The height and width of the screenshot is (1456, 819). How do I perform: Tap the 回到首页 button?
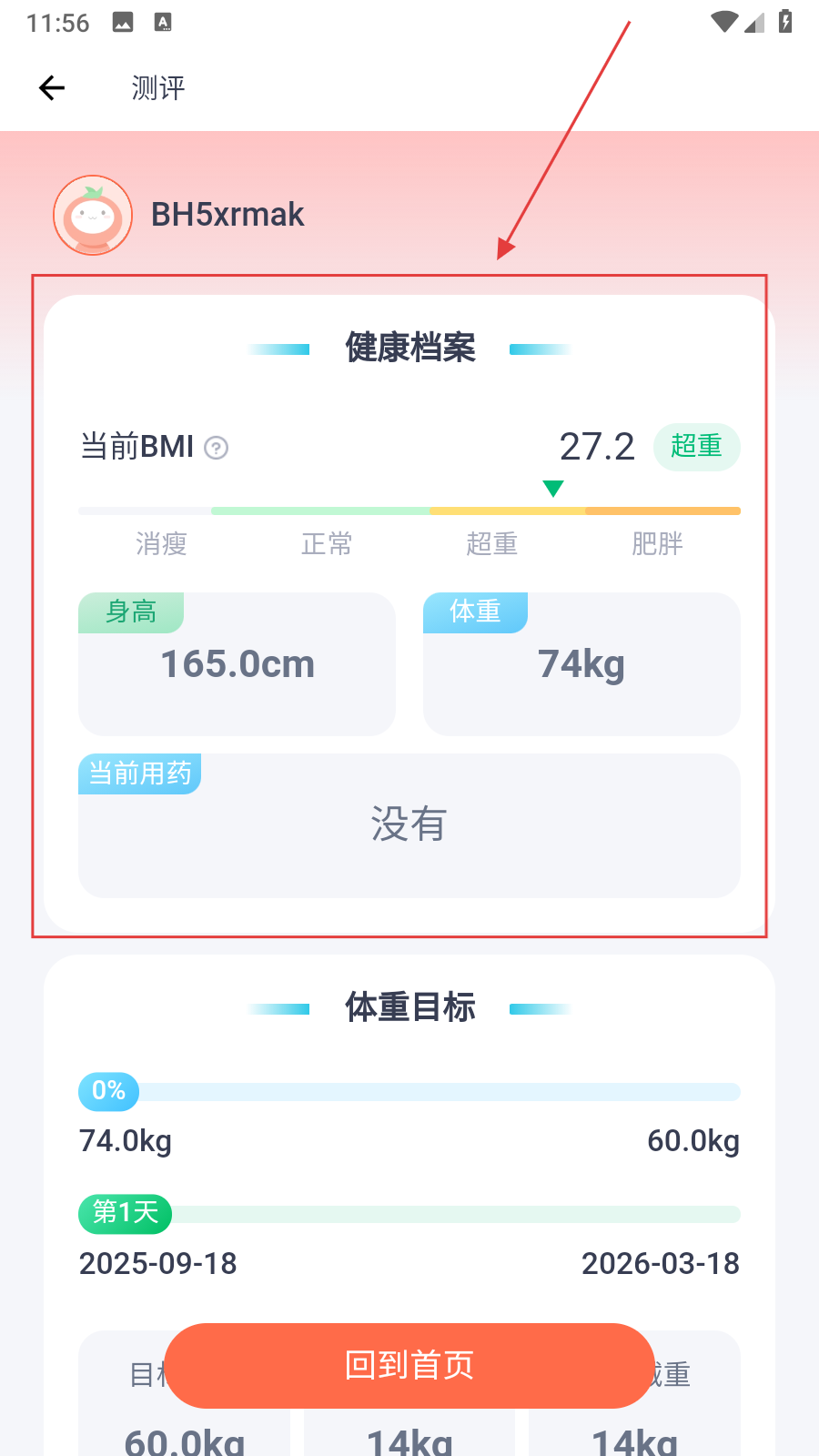[409, 1365]
